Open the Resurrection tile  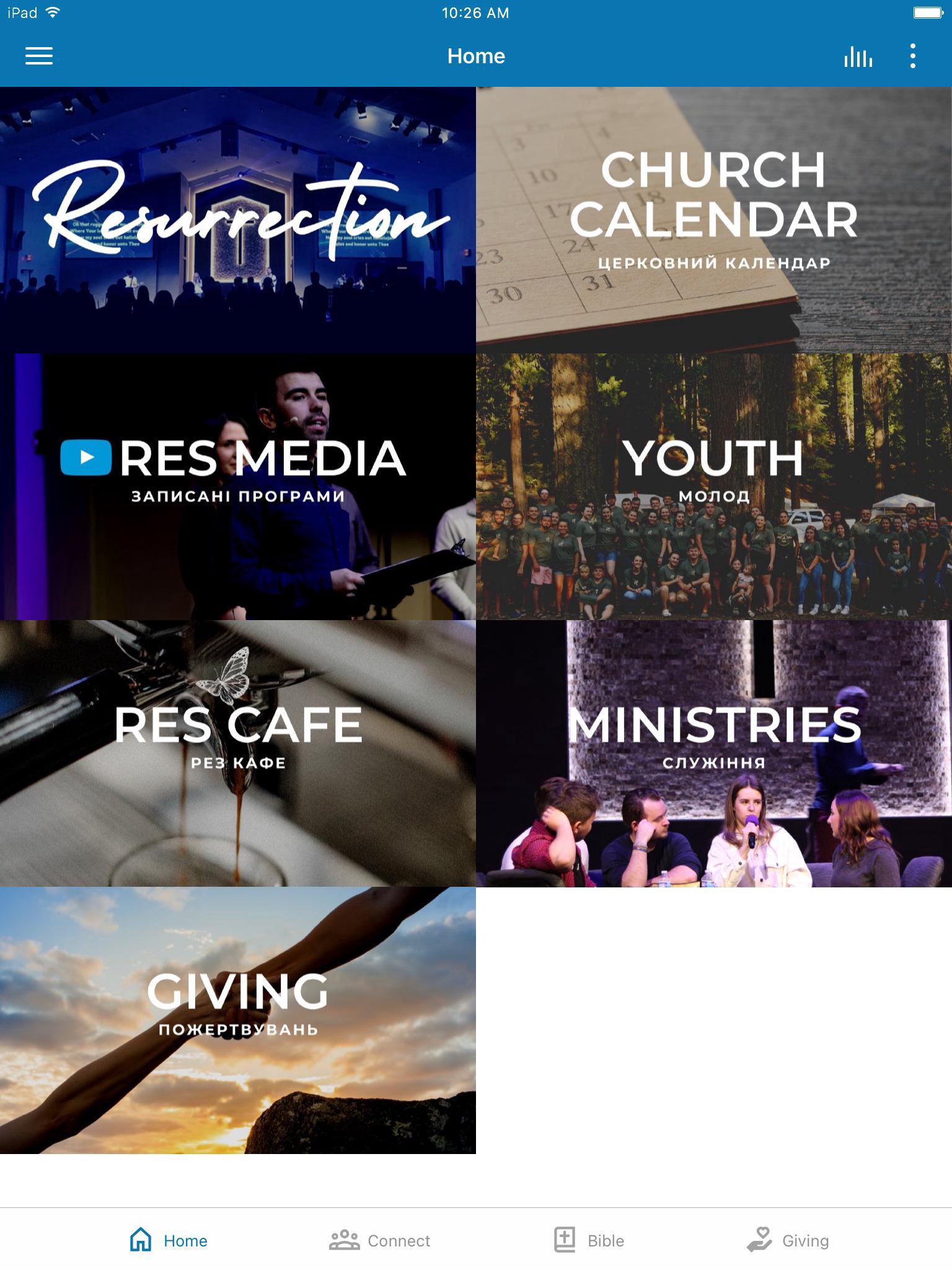(x=238, y=220)
